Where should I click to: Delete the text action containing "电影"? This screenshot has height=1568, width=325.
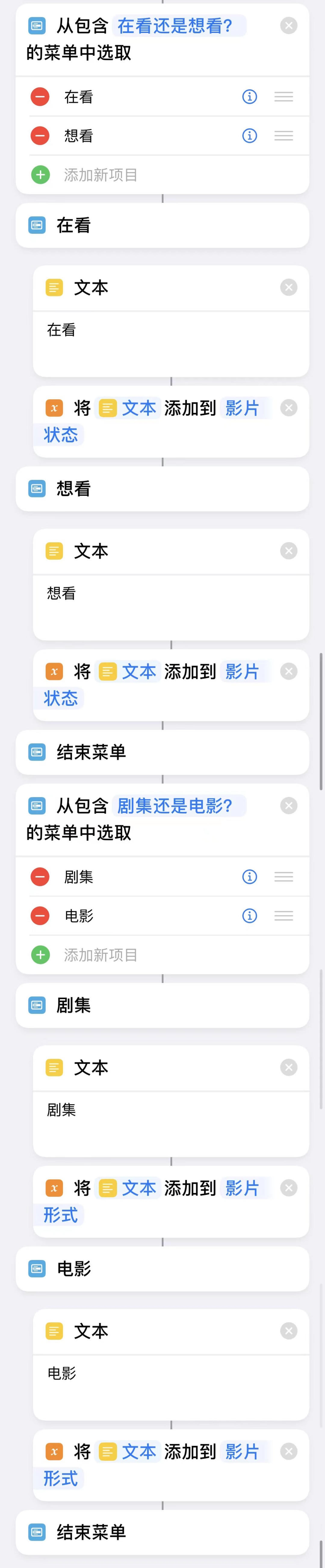click(x=289, y=1331)
